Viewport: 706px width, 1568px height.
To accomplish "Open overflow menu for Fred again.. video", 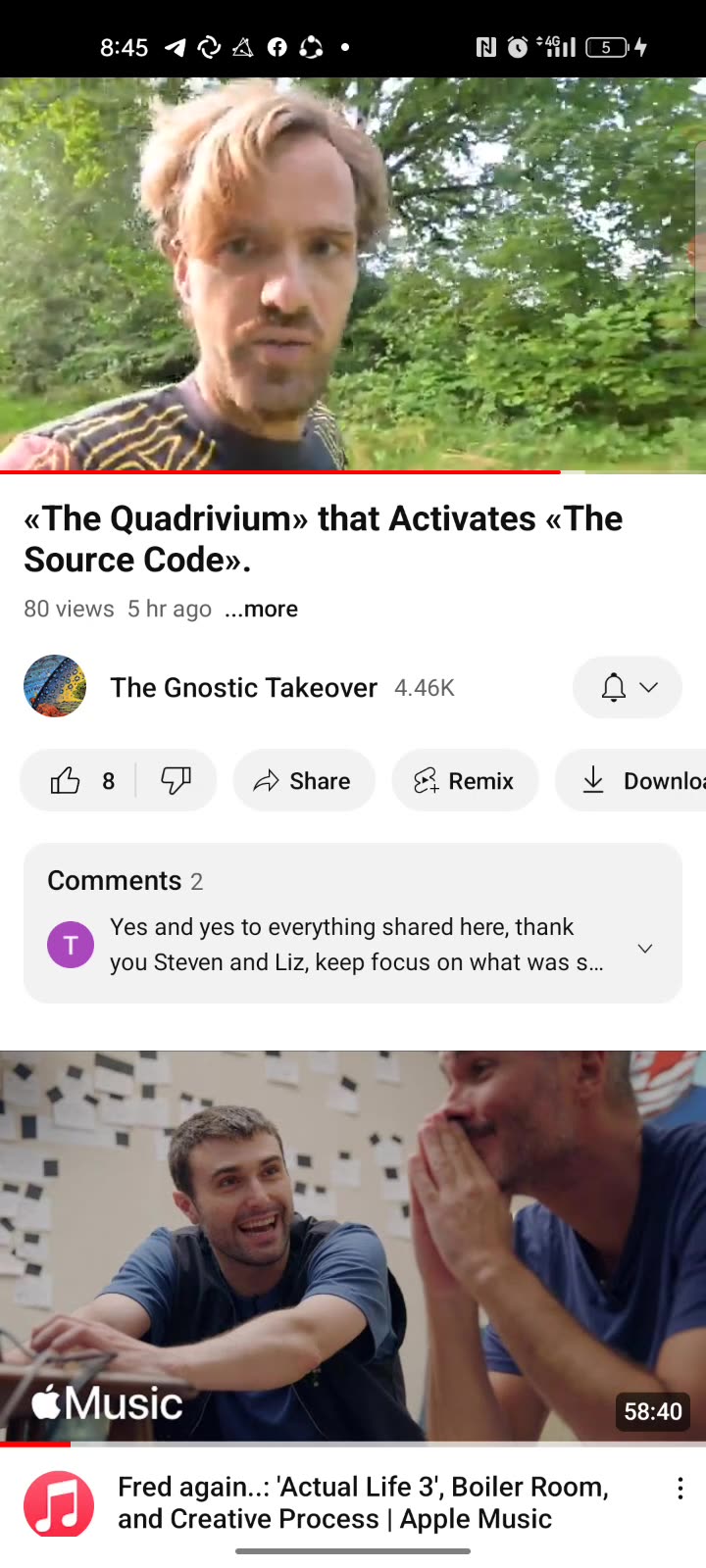I will click(681, 1490).
